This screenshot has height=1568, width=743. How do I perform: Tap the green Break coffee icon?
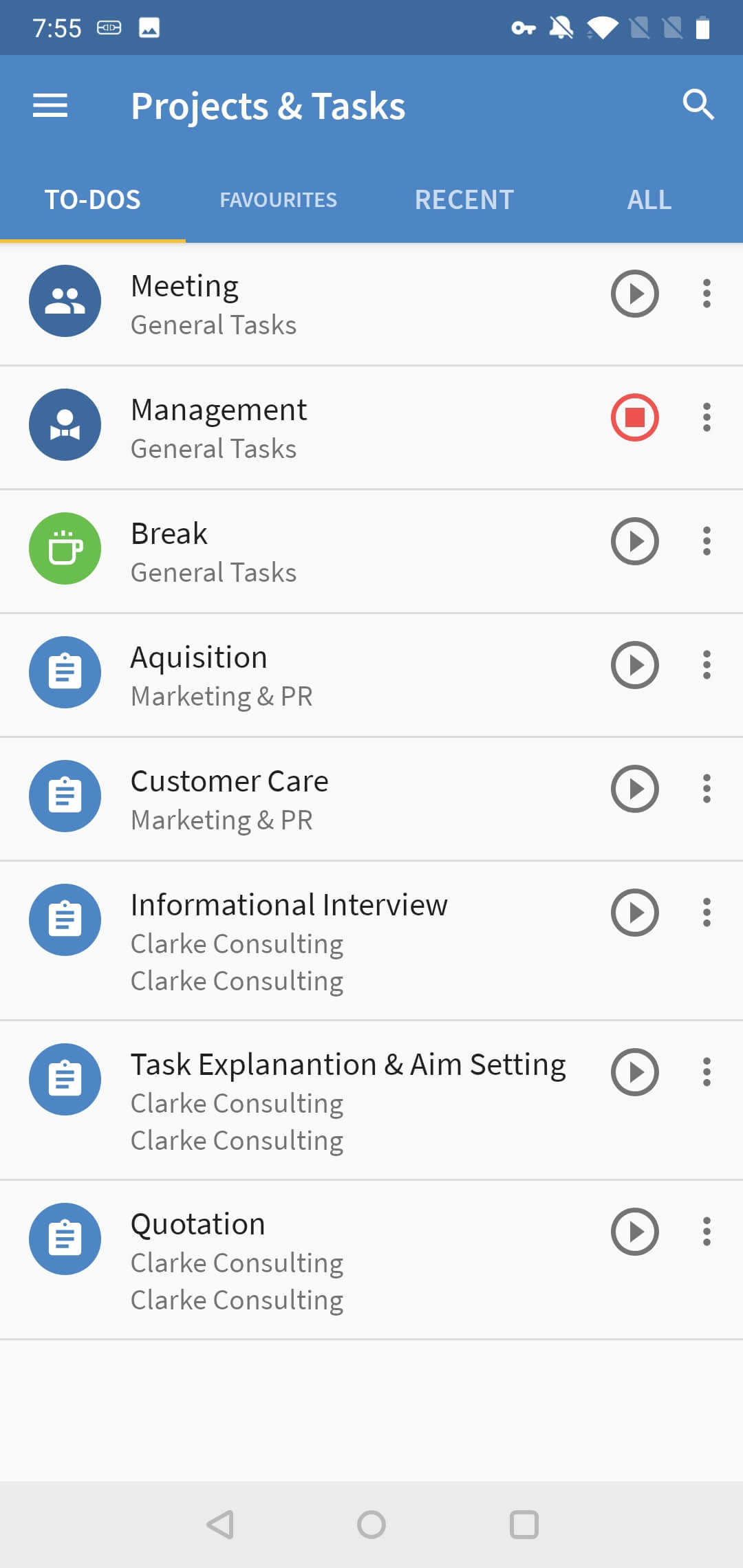point(65,549)
